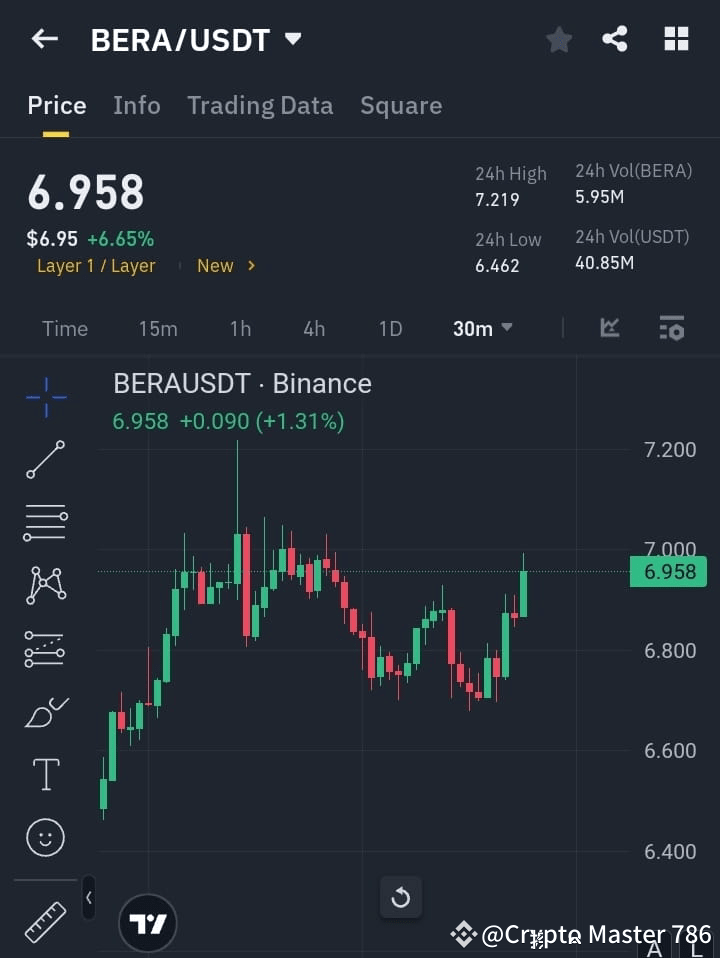This screenshot has width=720, height=958.
Task: Open the Layer 1 category link
Action: tap(96, 265)
